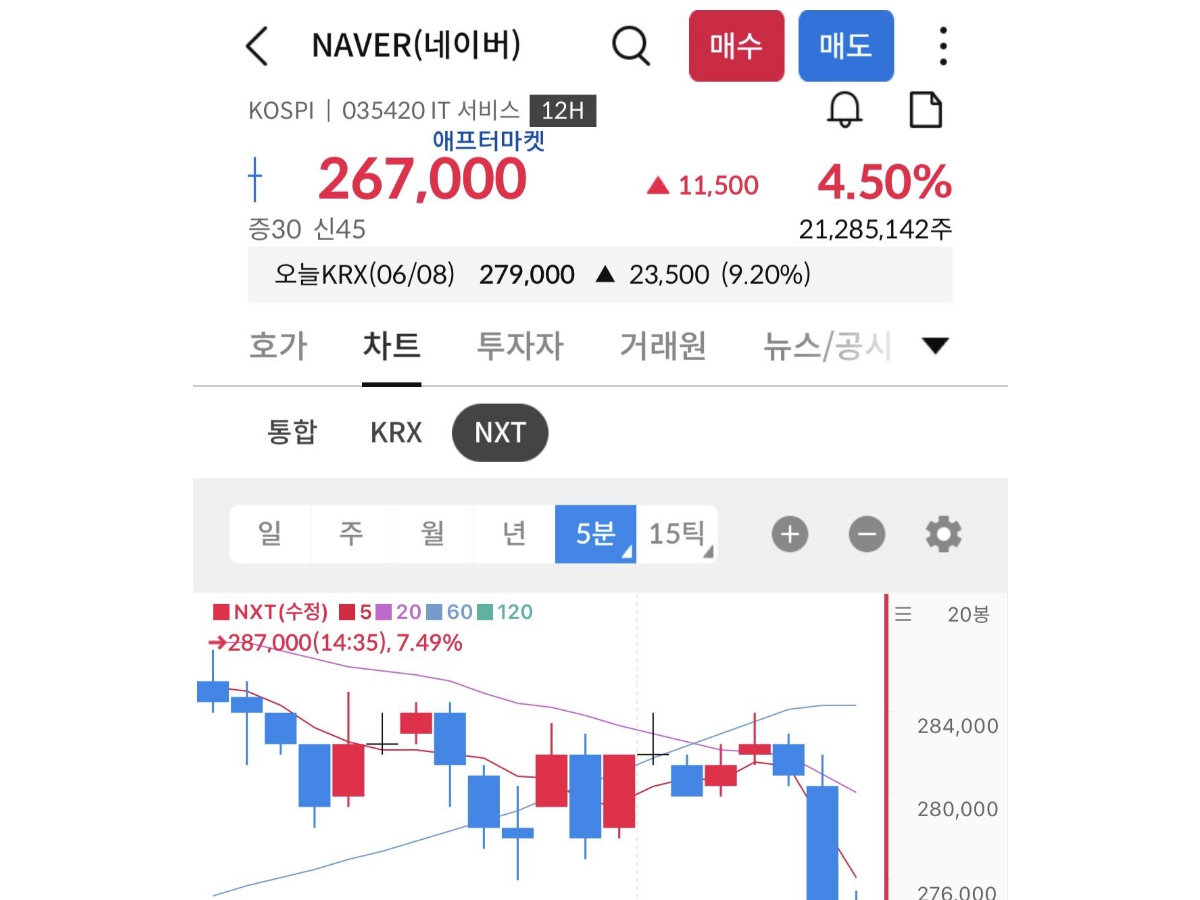1200x900 pixels.
Task: Tap the red 매수 buy button
Action: (736, 46)
